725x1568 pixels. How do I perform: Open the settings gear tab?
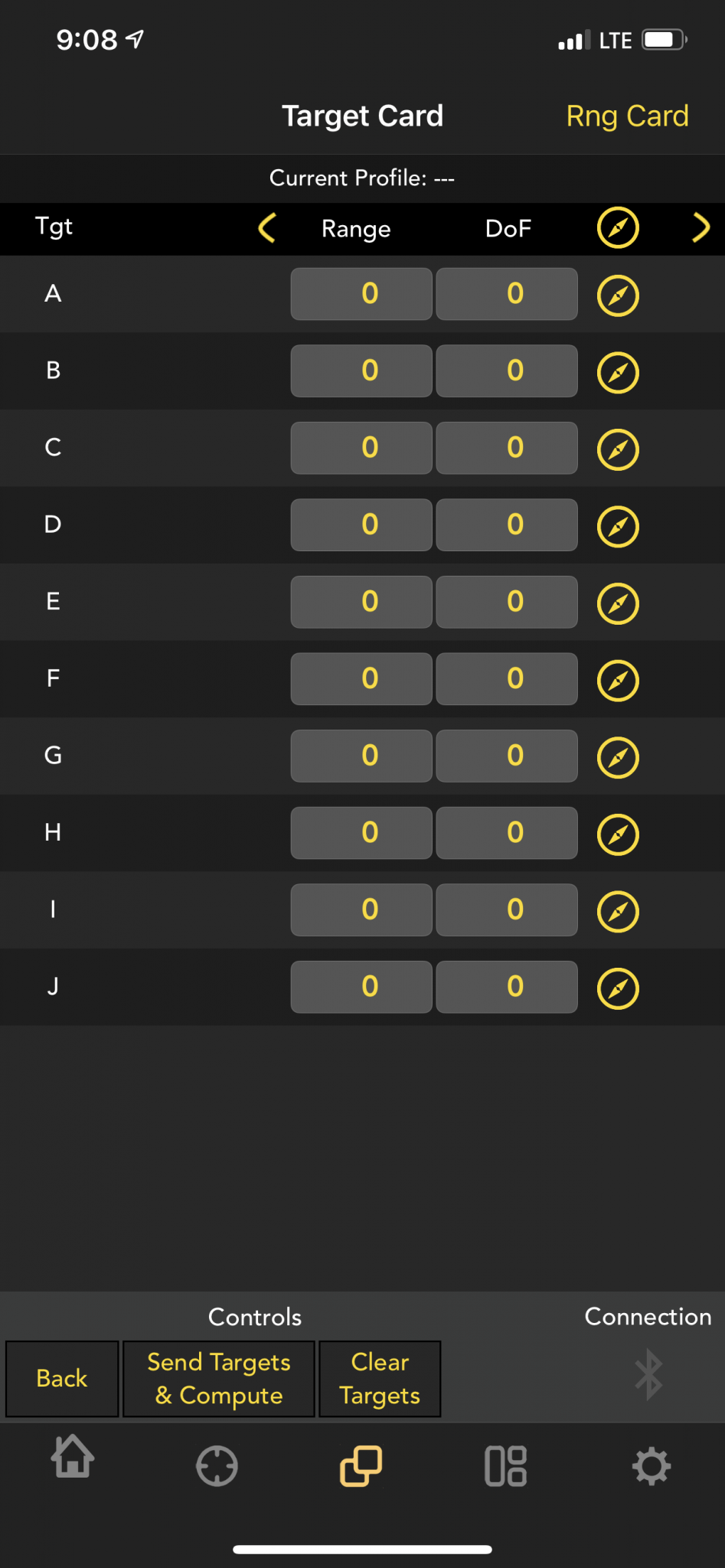click(x=651, y=1465)
